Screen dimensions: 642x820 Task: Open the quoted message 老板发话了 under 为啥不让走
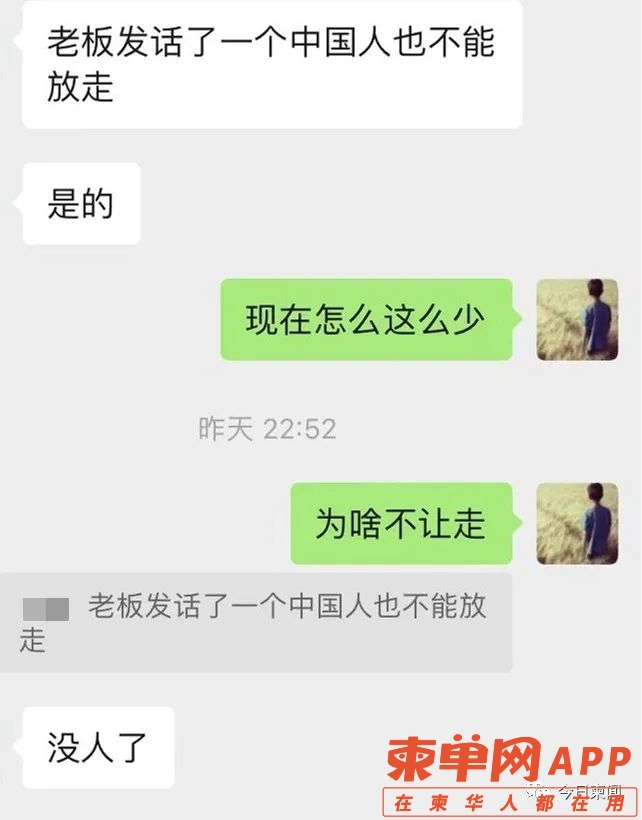point(256,622)
